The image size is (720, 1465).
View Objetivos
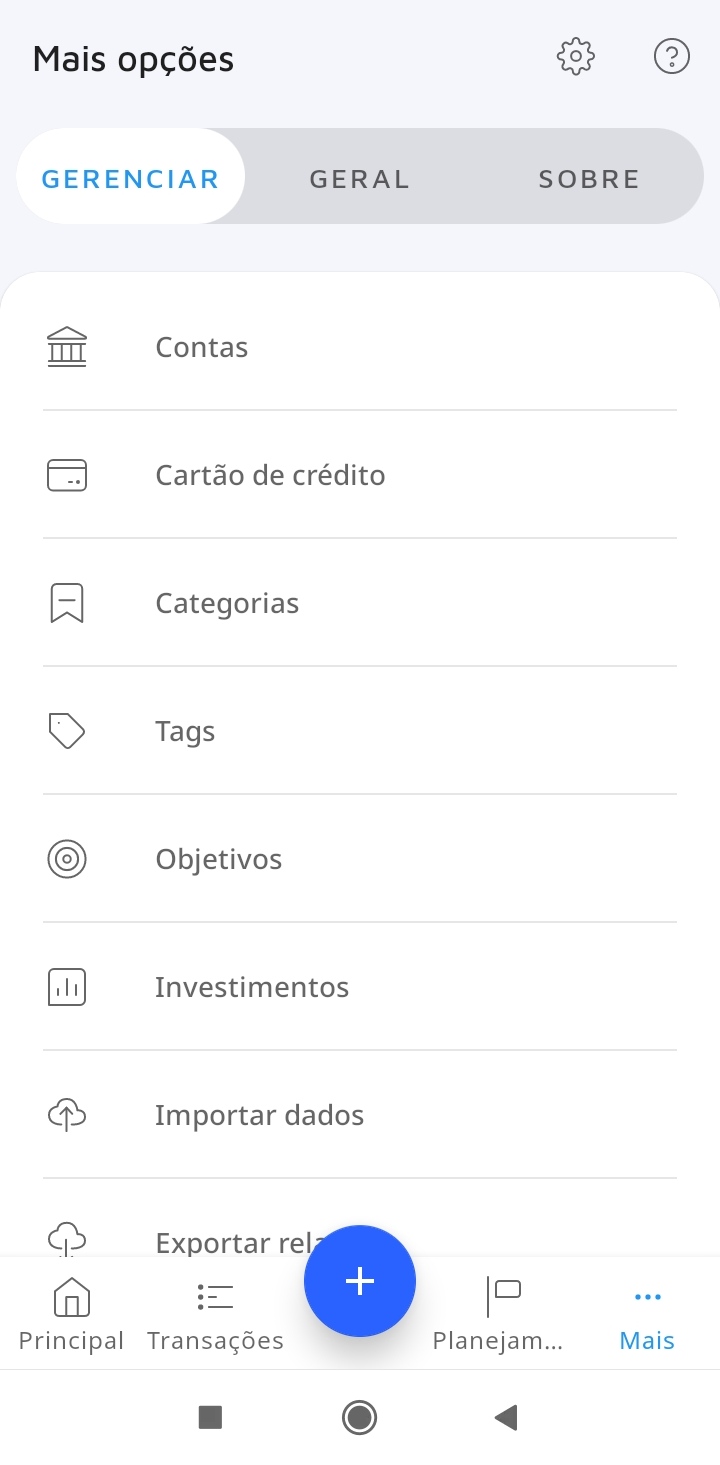[360, 859]
